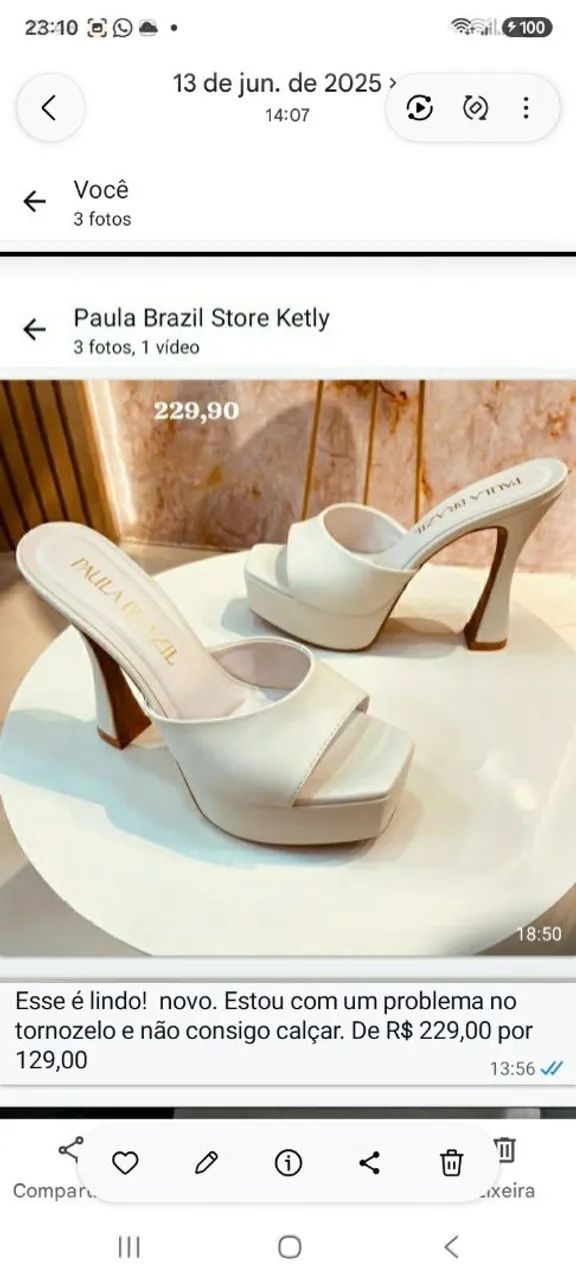Image resolution: width=576 pixels, height=1280 pixels.
Task: Open the three-dot overflow menu
Action: [x=526, y=108]
